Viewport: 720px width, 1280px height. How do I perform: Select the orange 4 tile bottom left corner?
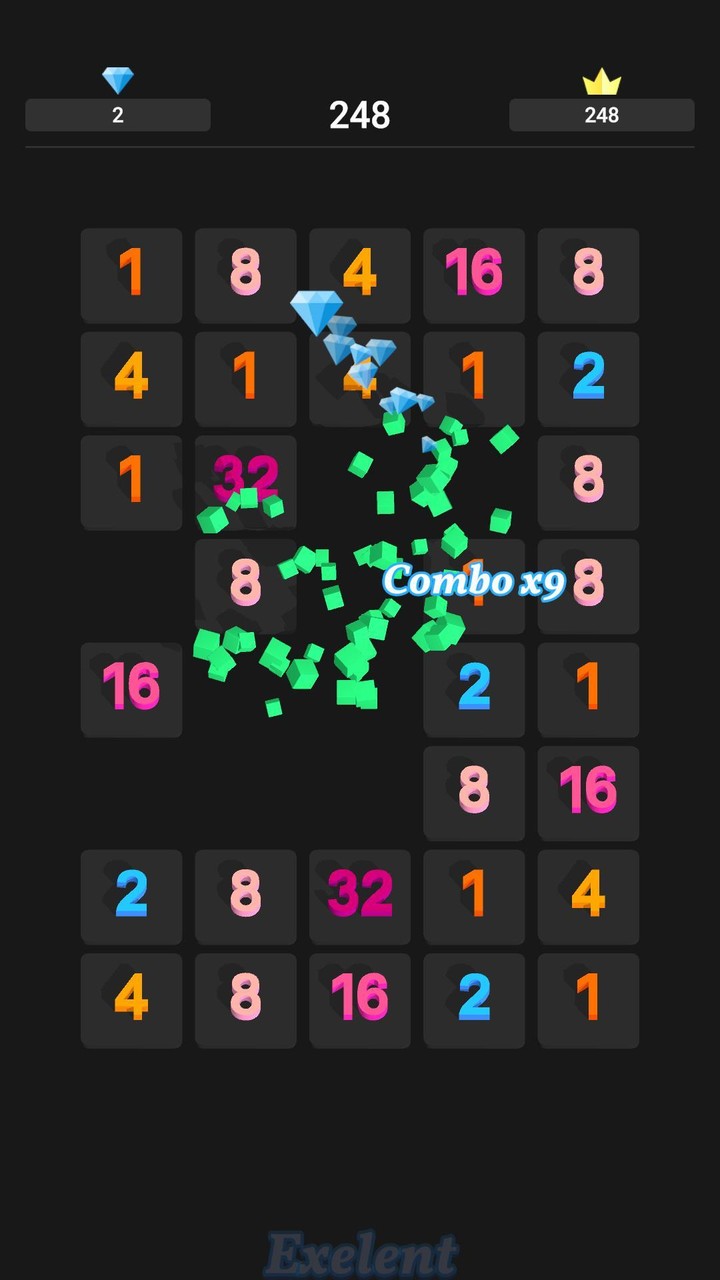tap(131, 1000)
